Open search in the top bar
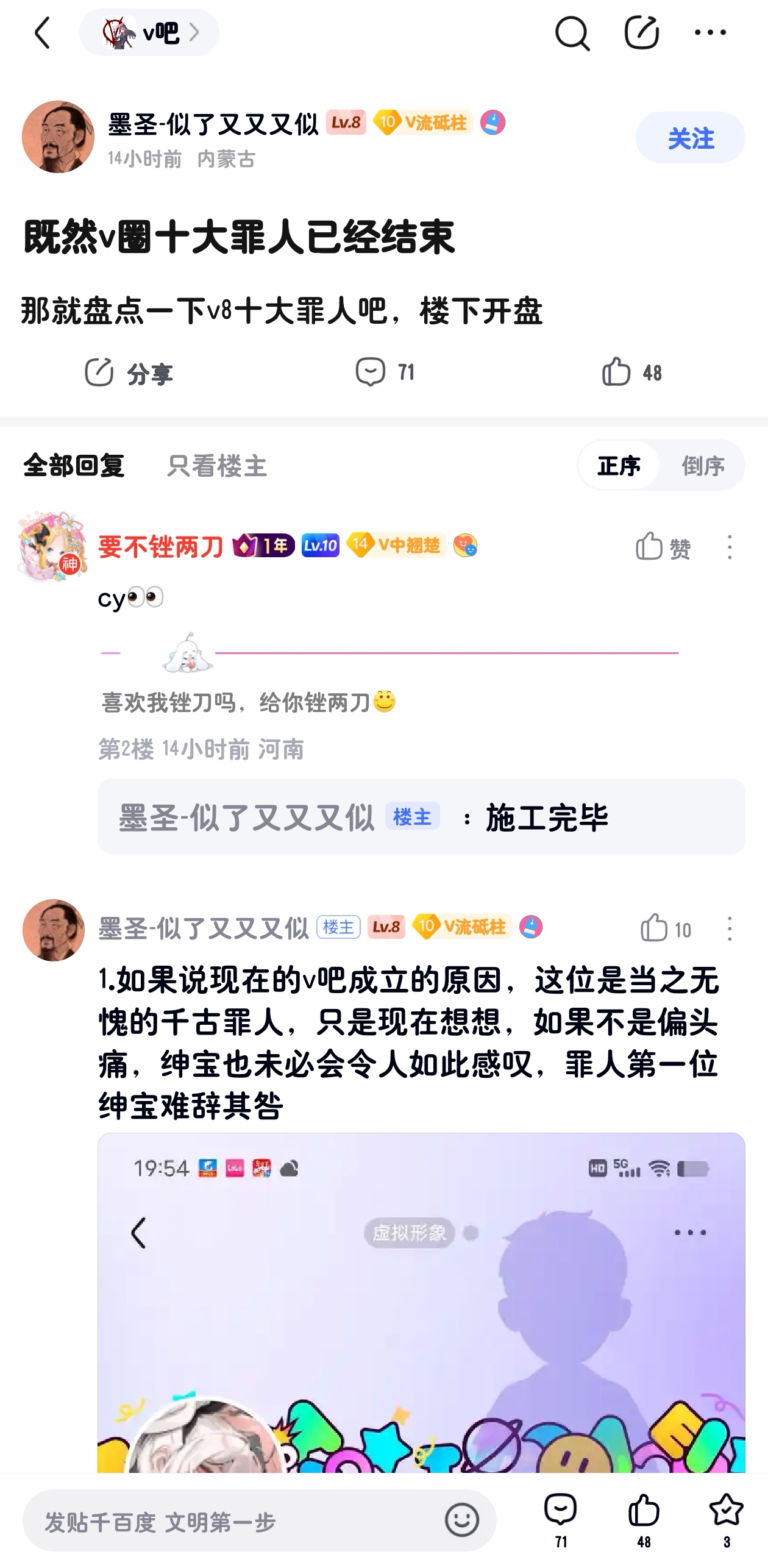Screen dimensions: 768x1568 coord(572,33)
